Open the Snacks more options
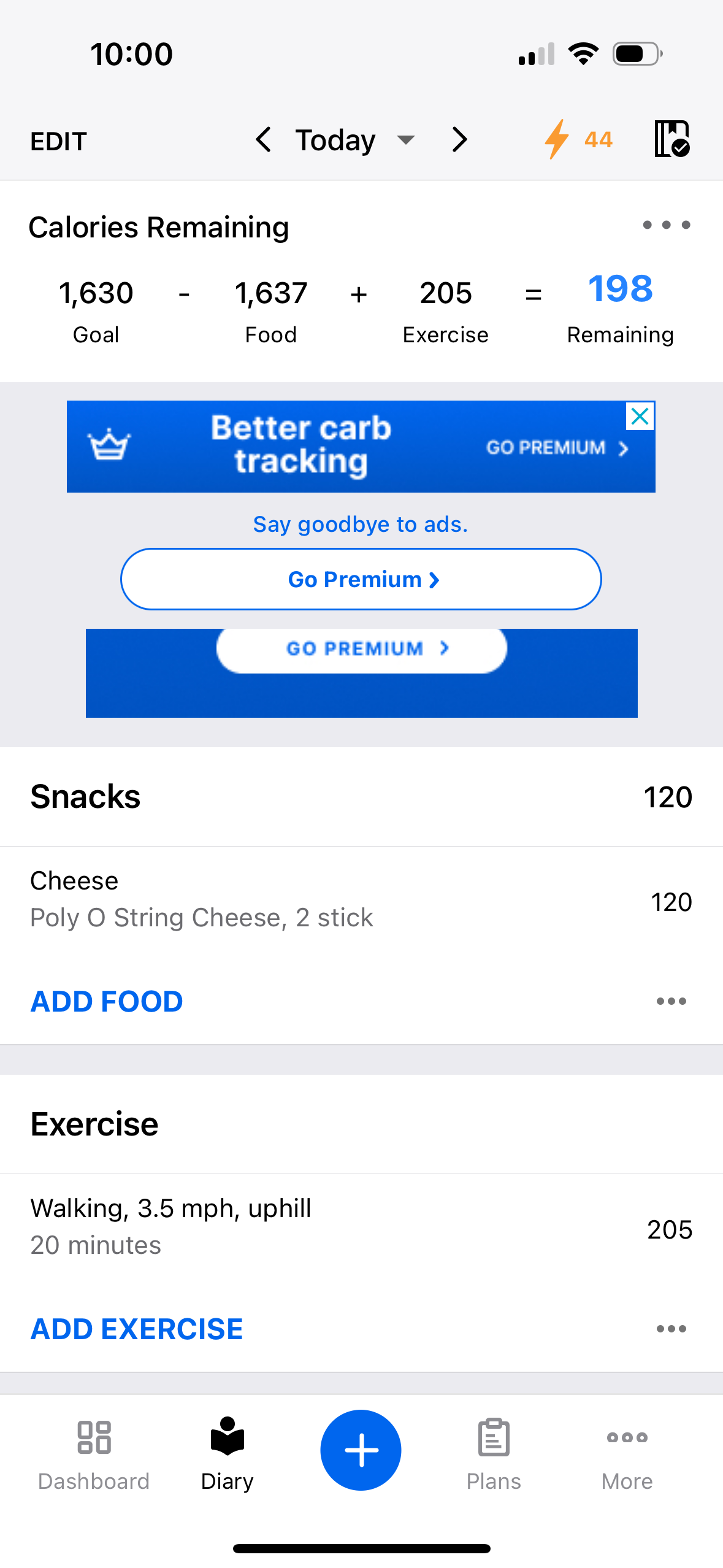Image resolution: width=723 pixels, height=1568 pixels. (x=671, y=1001)
